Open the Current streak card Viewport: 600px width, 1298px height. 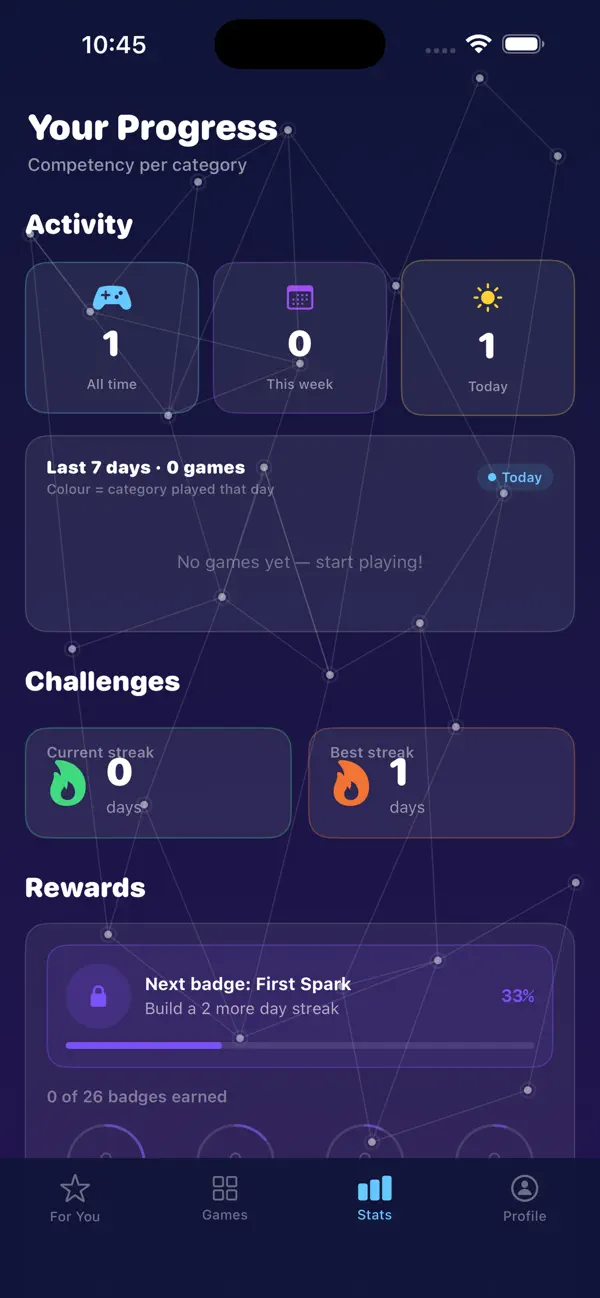pos(158,783)
